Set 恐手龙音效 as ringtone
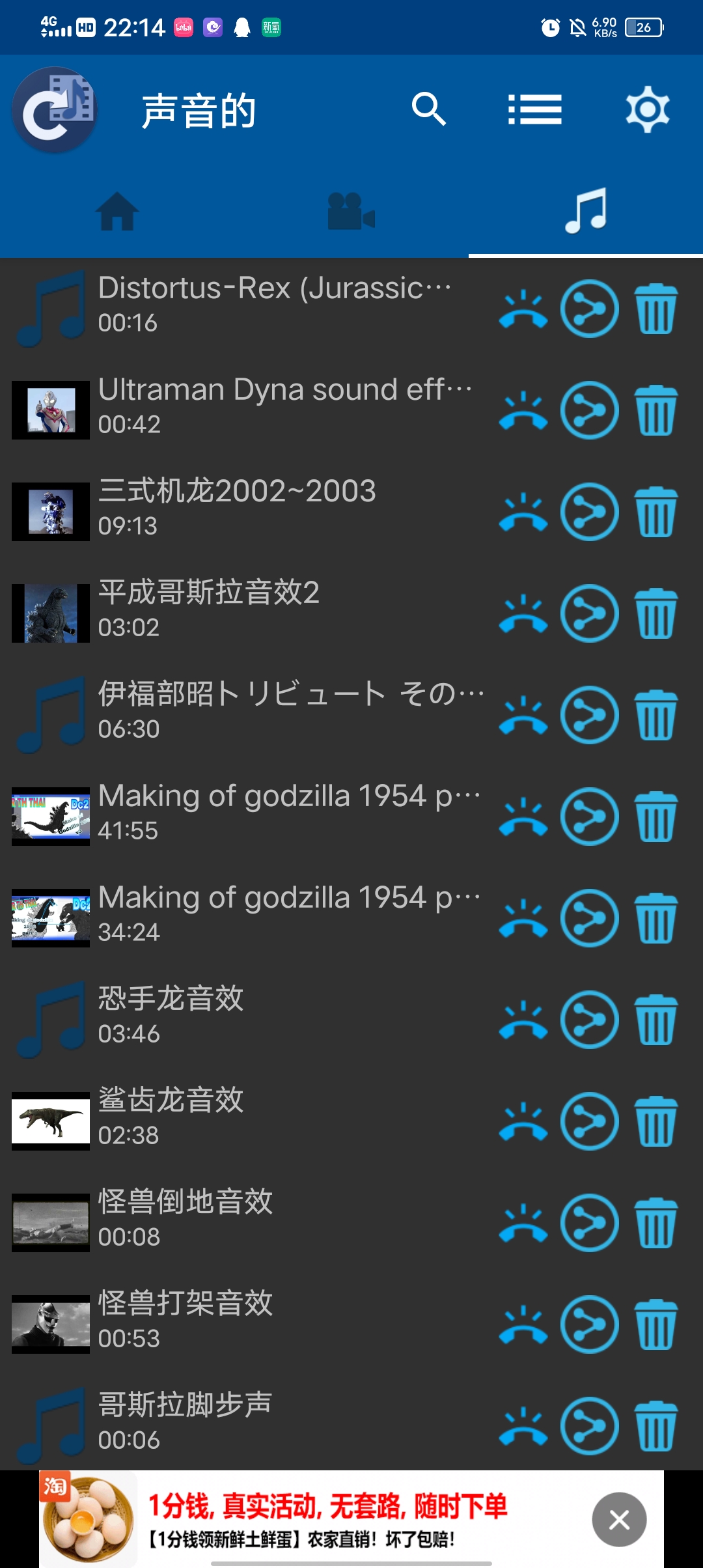703x1568 pixels. coord(523,1020)
